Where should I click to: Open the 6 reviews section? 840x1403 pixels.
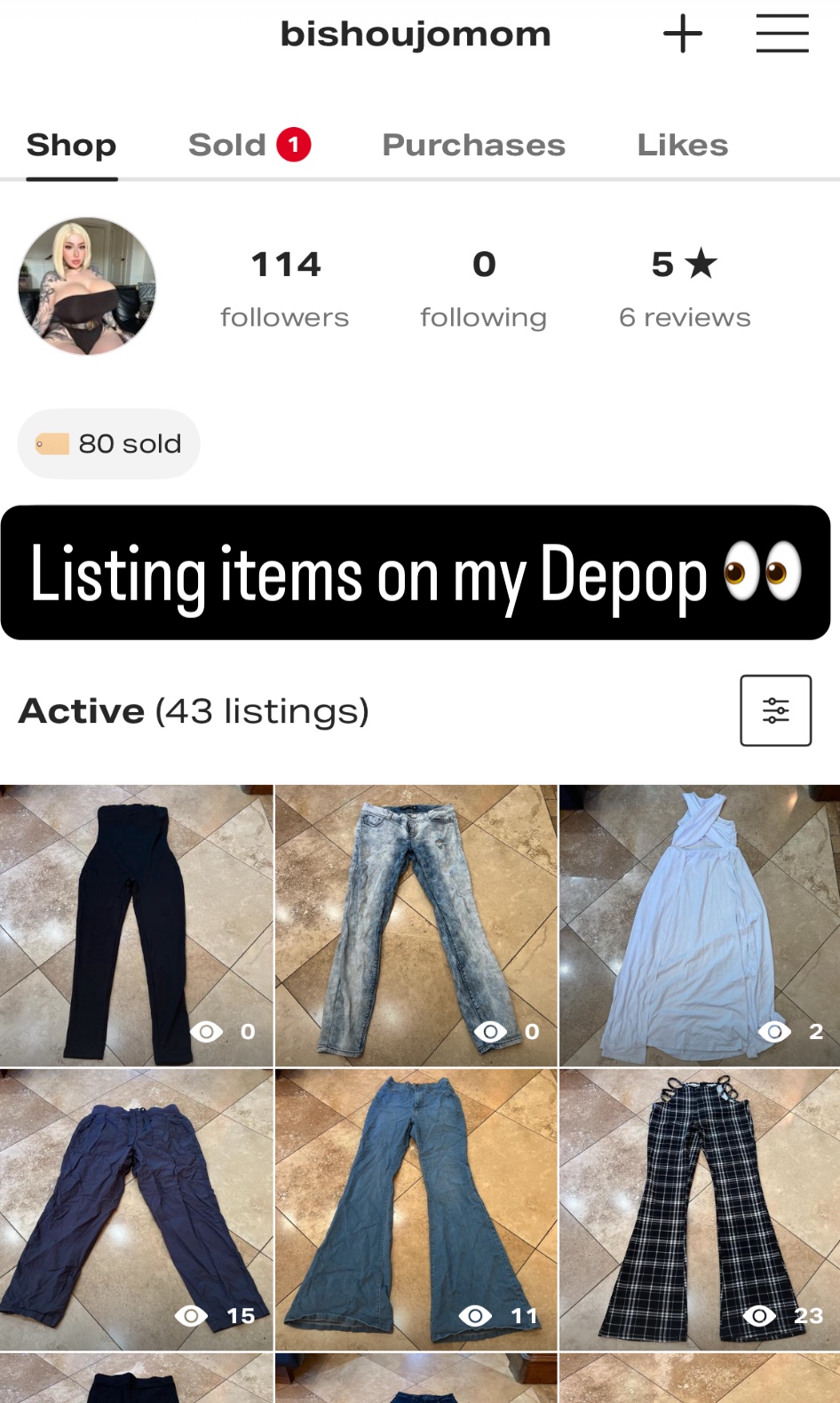point(685,288)
